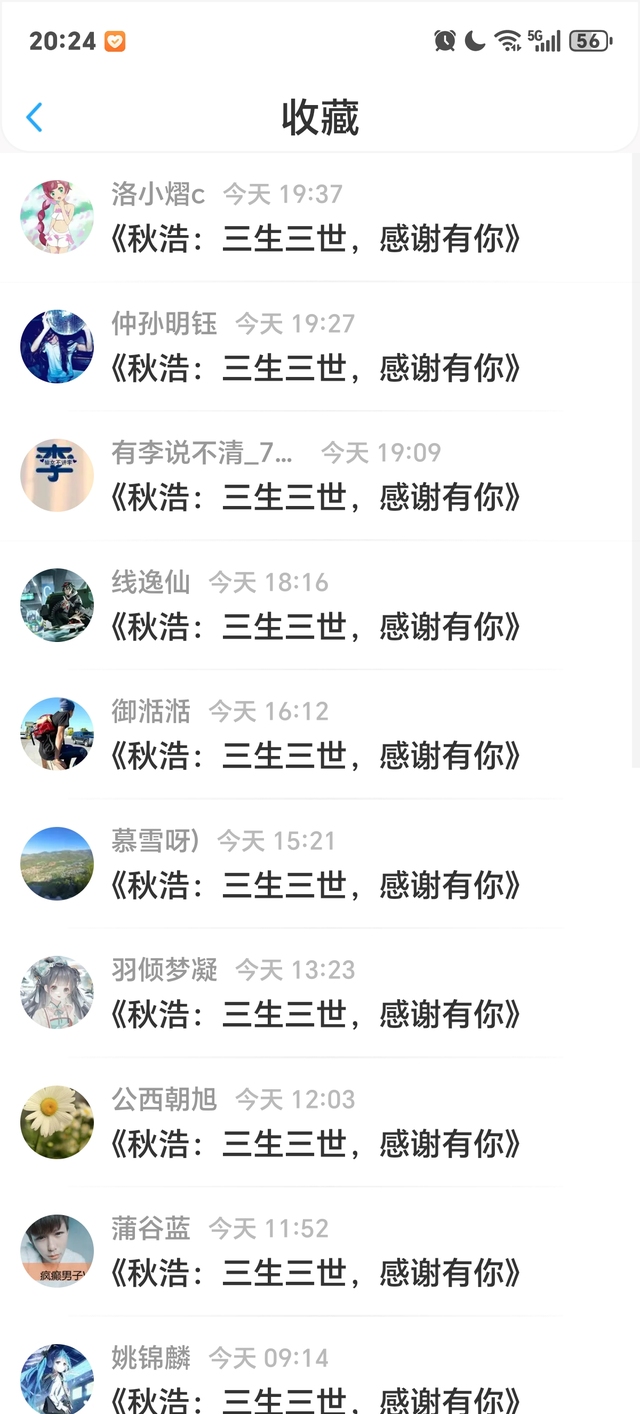Go back from the 收藏 page
The width and height of the screenshot is (640, 1414).
pyautogui.click(x=35, y=118)
